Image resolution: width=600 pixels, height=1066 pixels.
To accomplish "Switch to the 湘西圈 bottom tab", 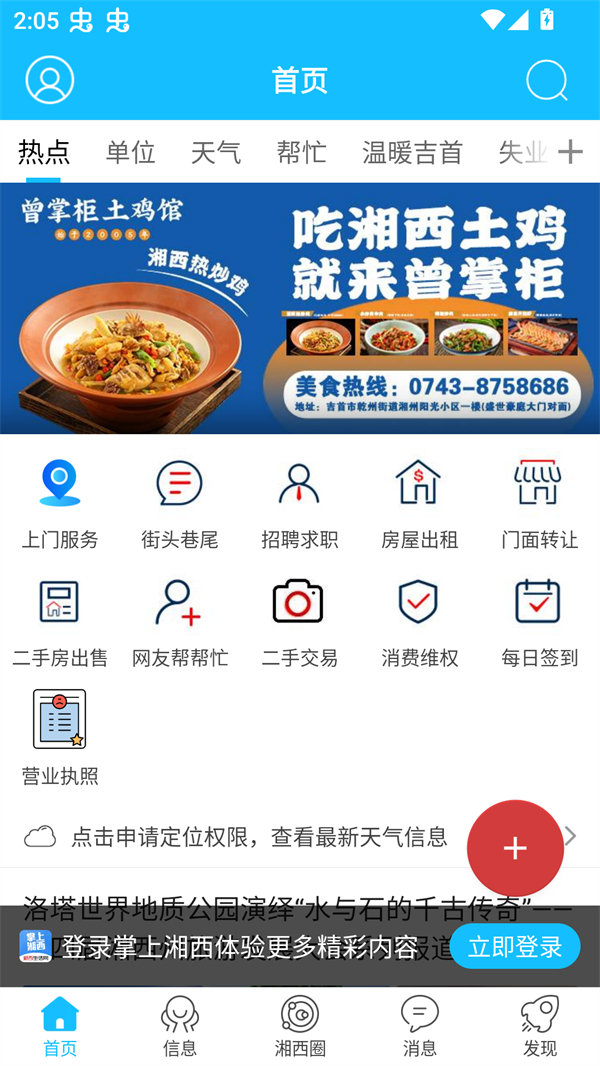I will [x=300, y=1026].
